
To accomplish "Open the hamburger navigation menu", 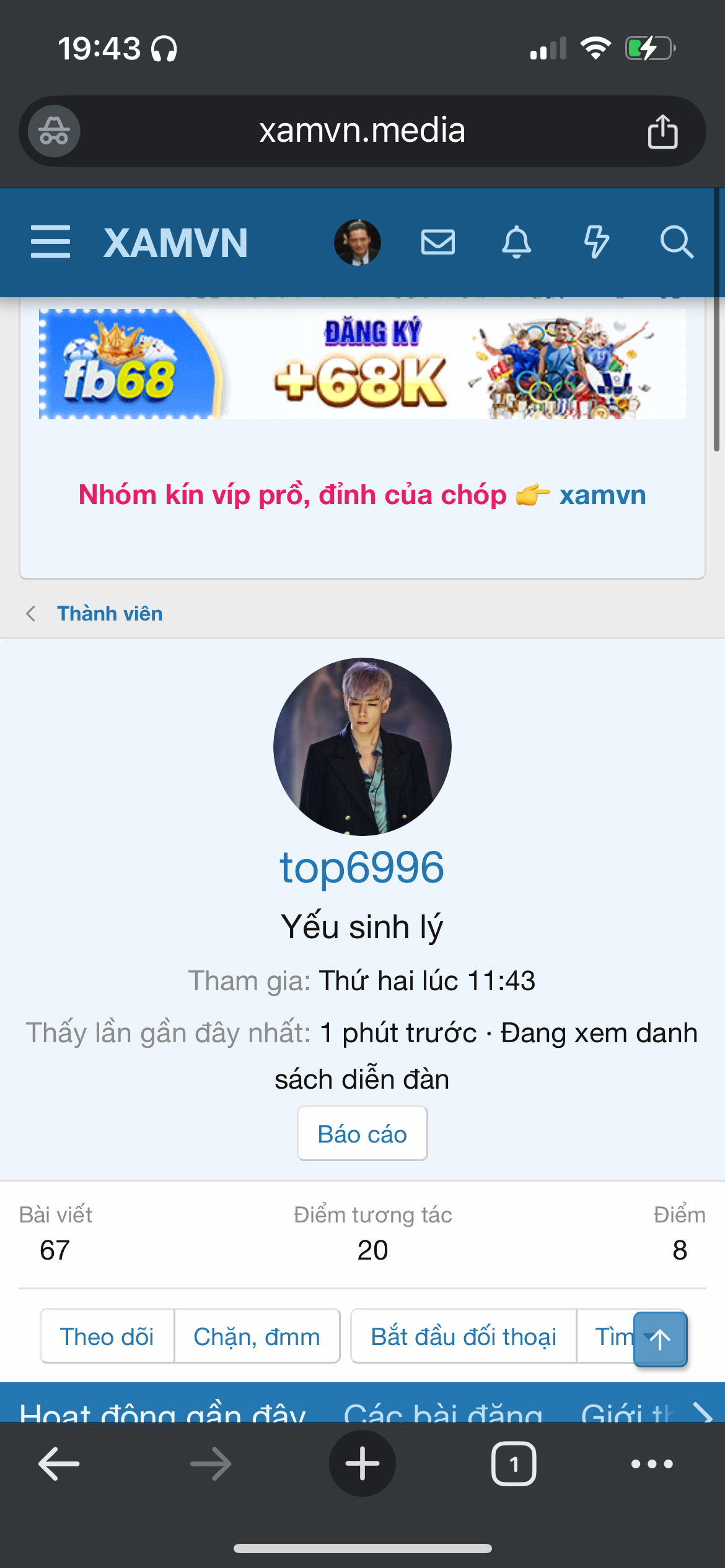I will [x=50, y=242].
